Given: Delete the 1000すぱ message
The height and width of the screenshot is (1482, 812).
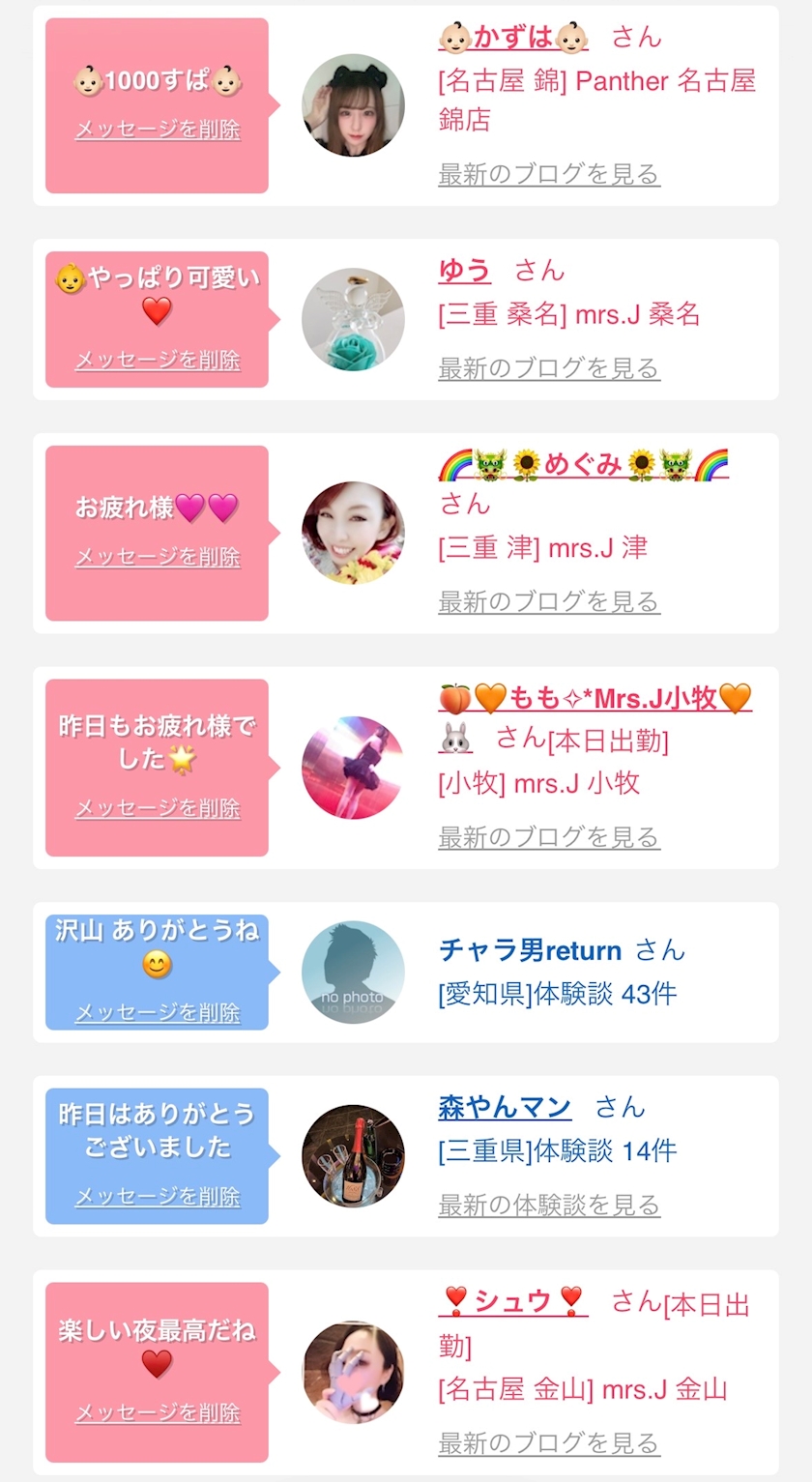Looking at the screenshot, I should point(158,130).
